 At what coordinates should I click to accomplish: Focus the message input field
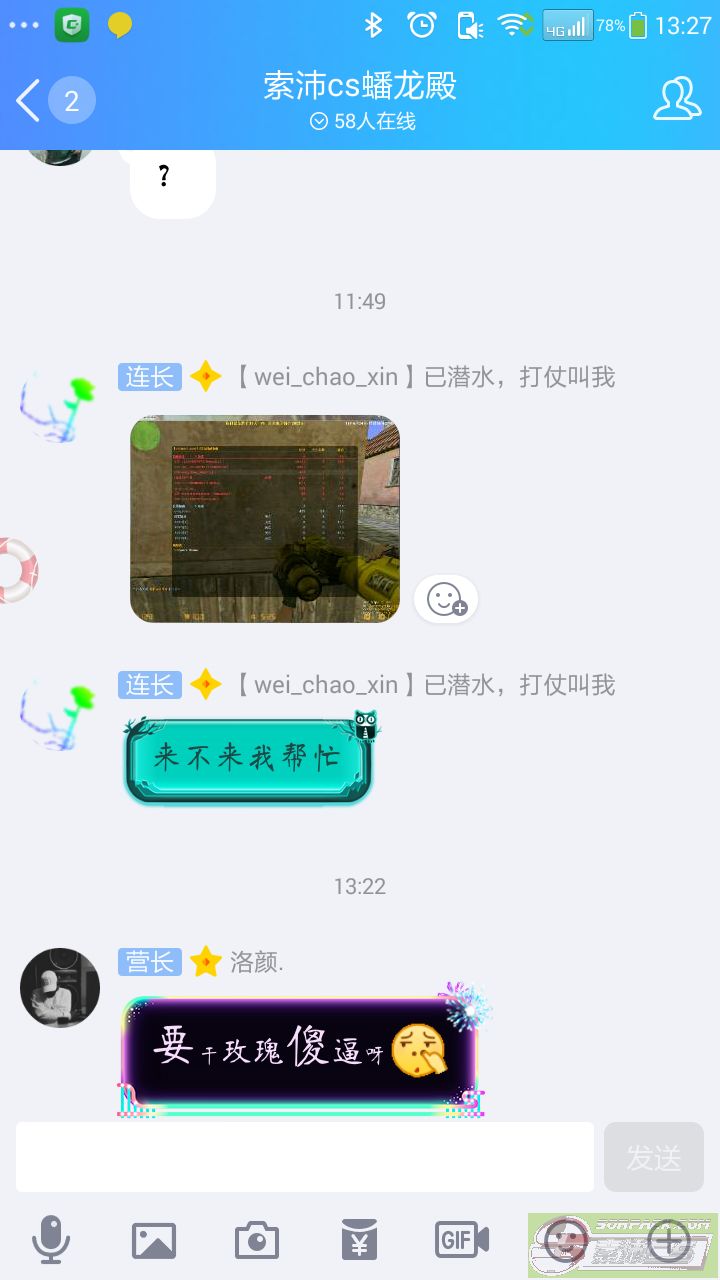(x=305, y=1157)
